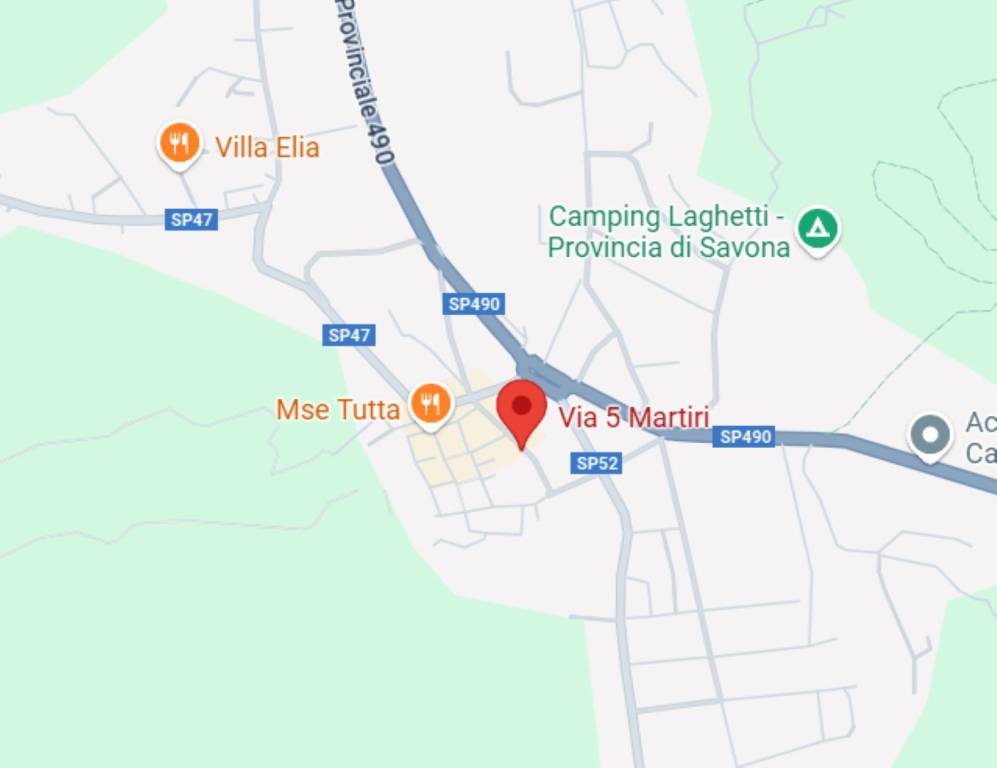The height and width of the screenshot is (768, 997).
Task: Open the Villa Elia restaurant marker
Action: coord(180,144)
